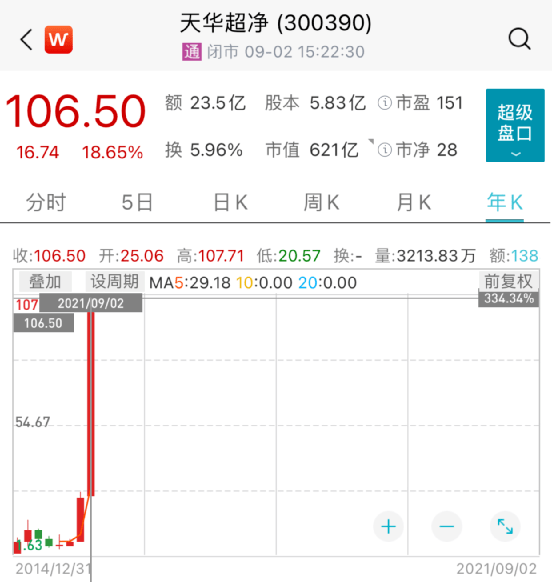This screenshot has height=582, width=552.
Task: Change the 前复权 adjustment option
Action: (x=508, y=281)
